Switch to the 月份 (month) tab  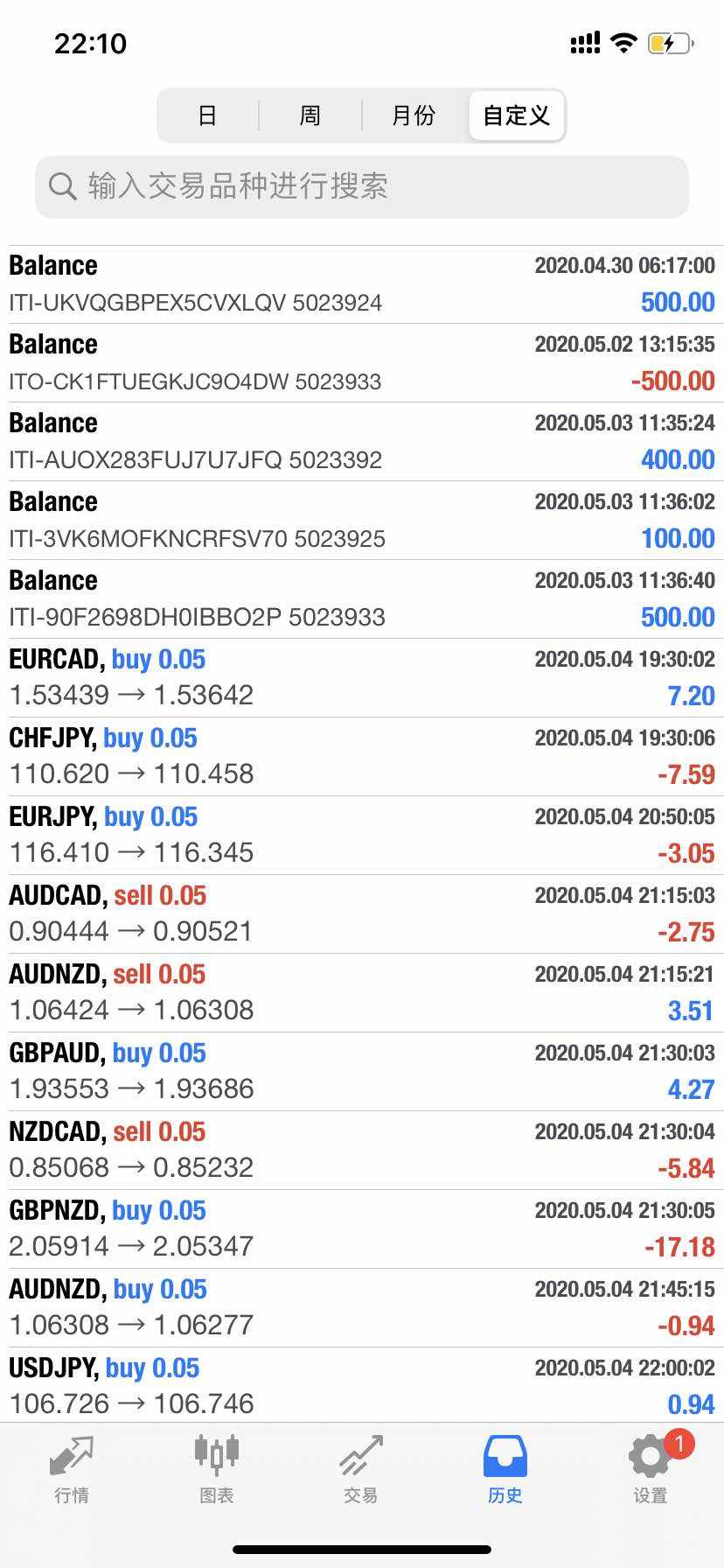414,115
